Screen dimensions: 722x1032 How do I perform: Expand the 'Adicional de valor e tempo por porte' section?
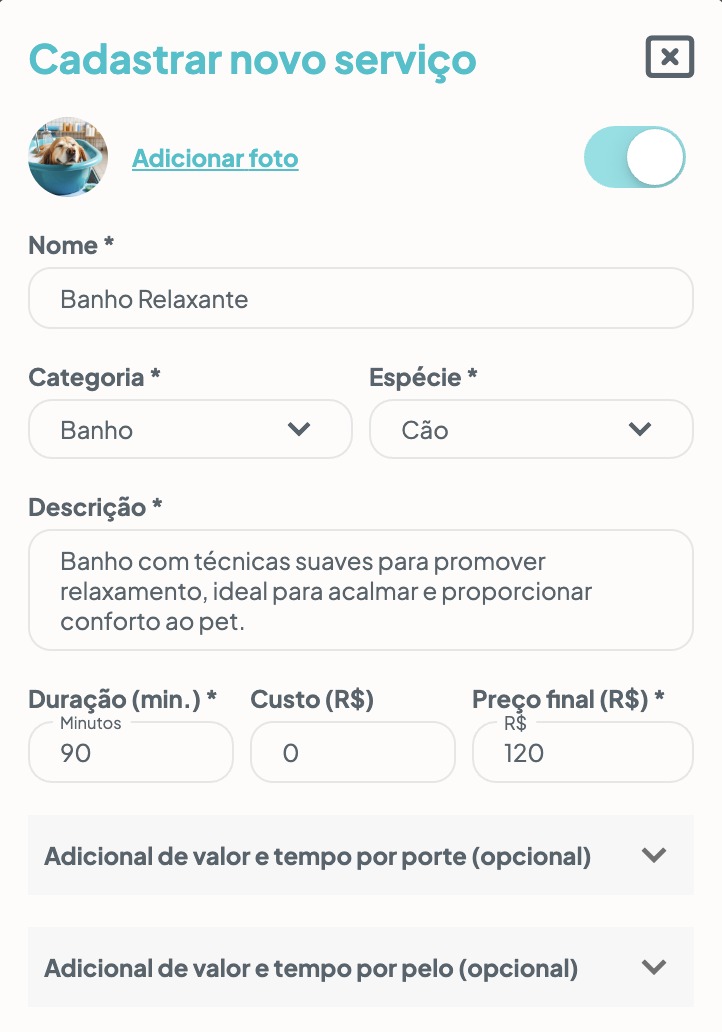coord(360,856)
